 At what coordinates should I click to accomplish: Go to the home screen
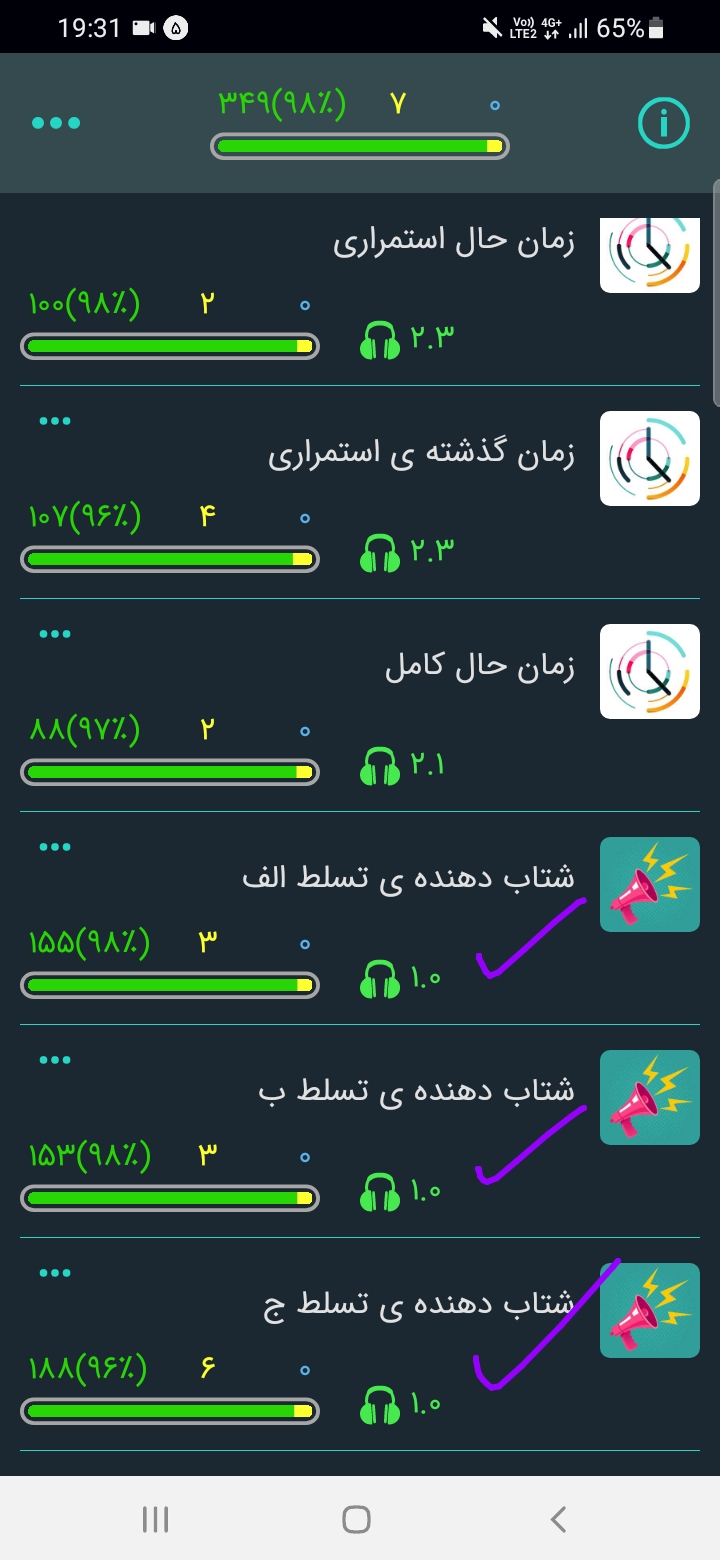point(357,1519)
